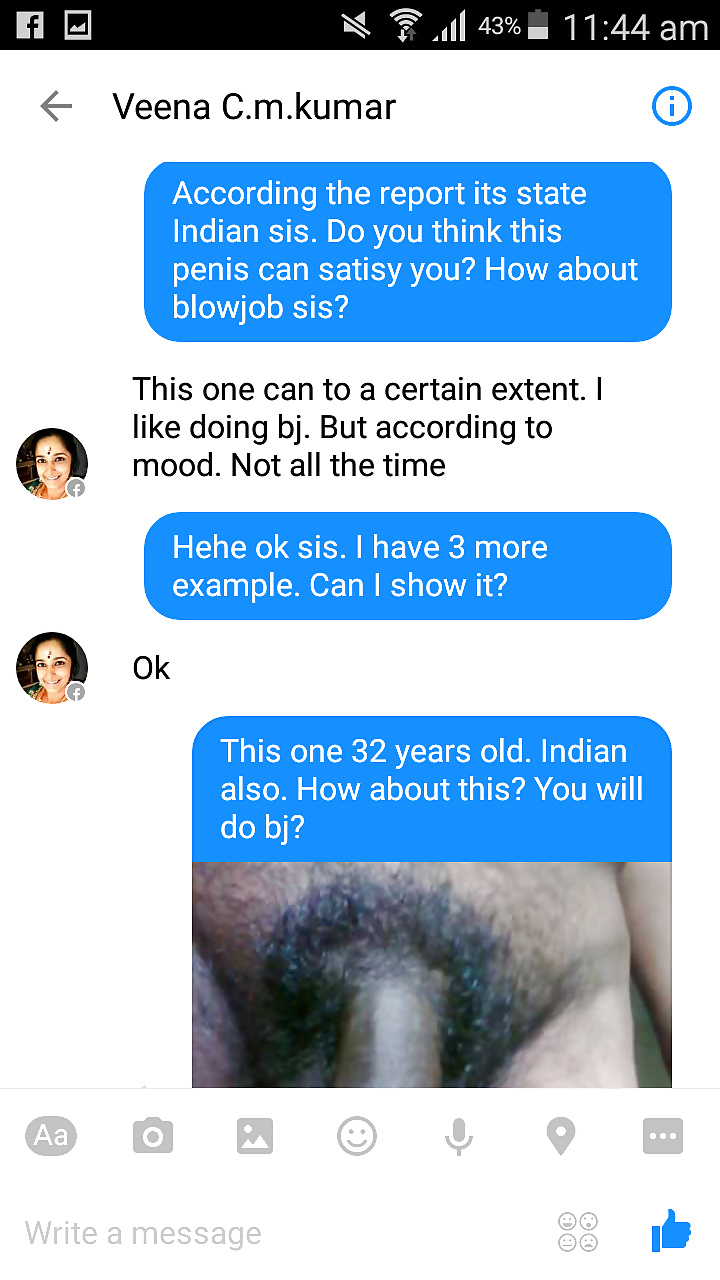720x1280 pixels.
Task: Tap the Aa text keyboard button
Action: [51, 1136]
